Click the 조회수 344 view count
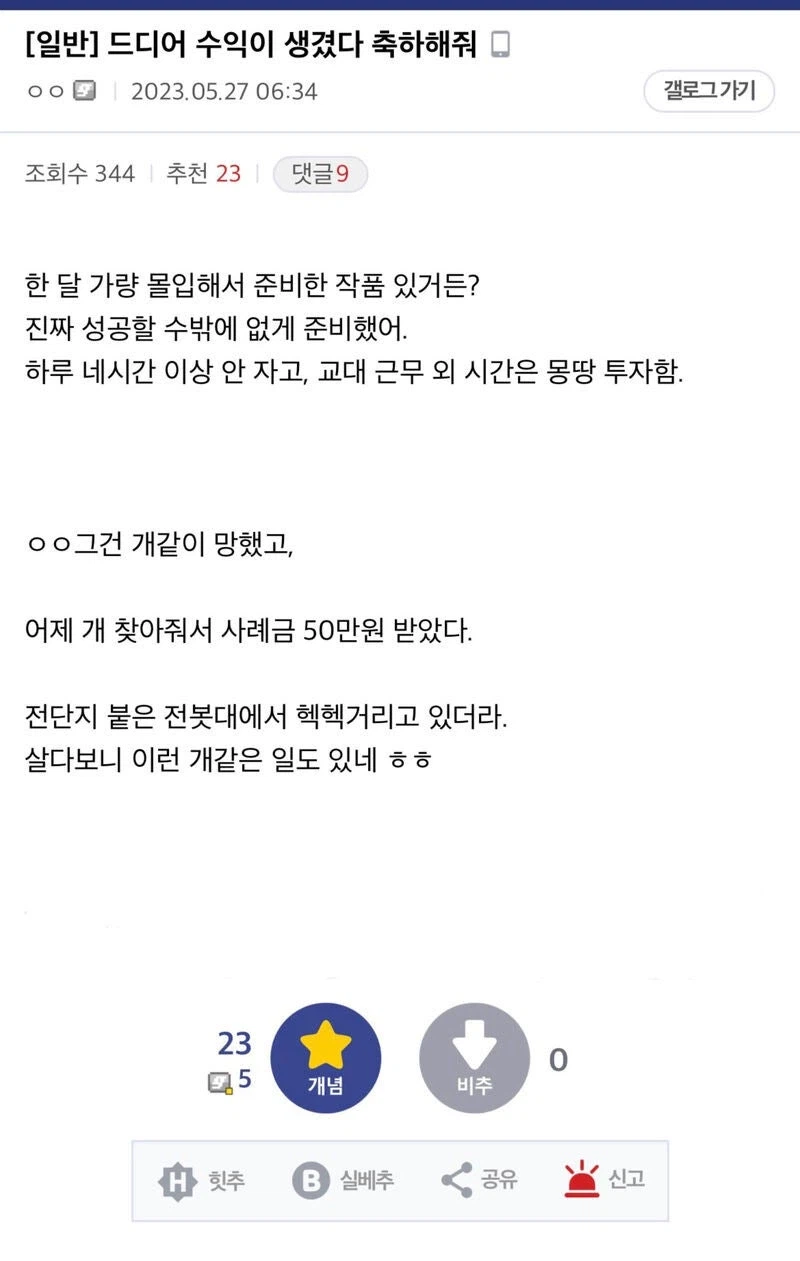The image size is (800, 1261). pos(80,173)
